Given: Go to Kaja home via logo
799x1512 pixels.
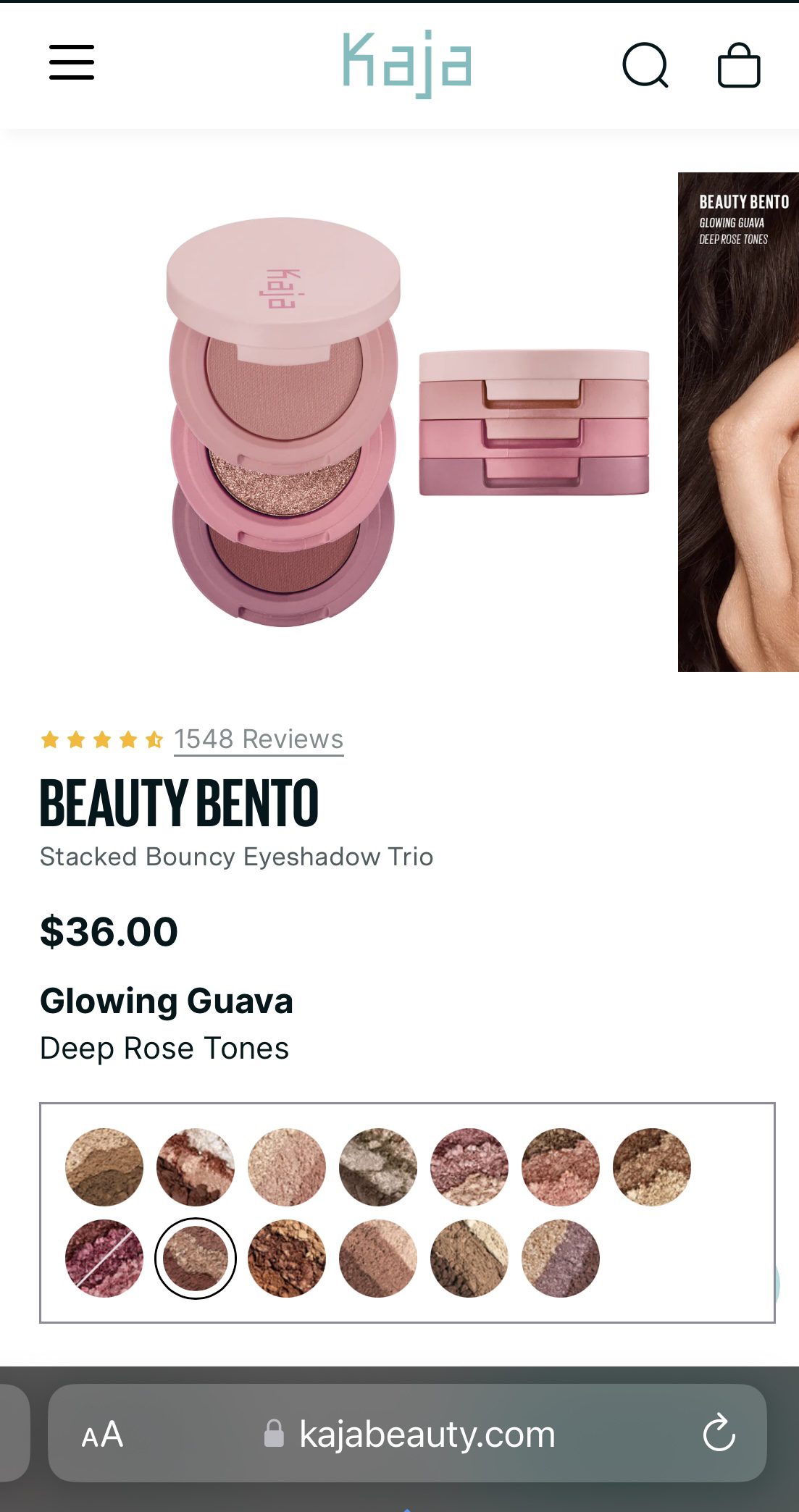Looking at the screenshot, I should click(407, 64).
